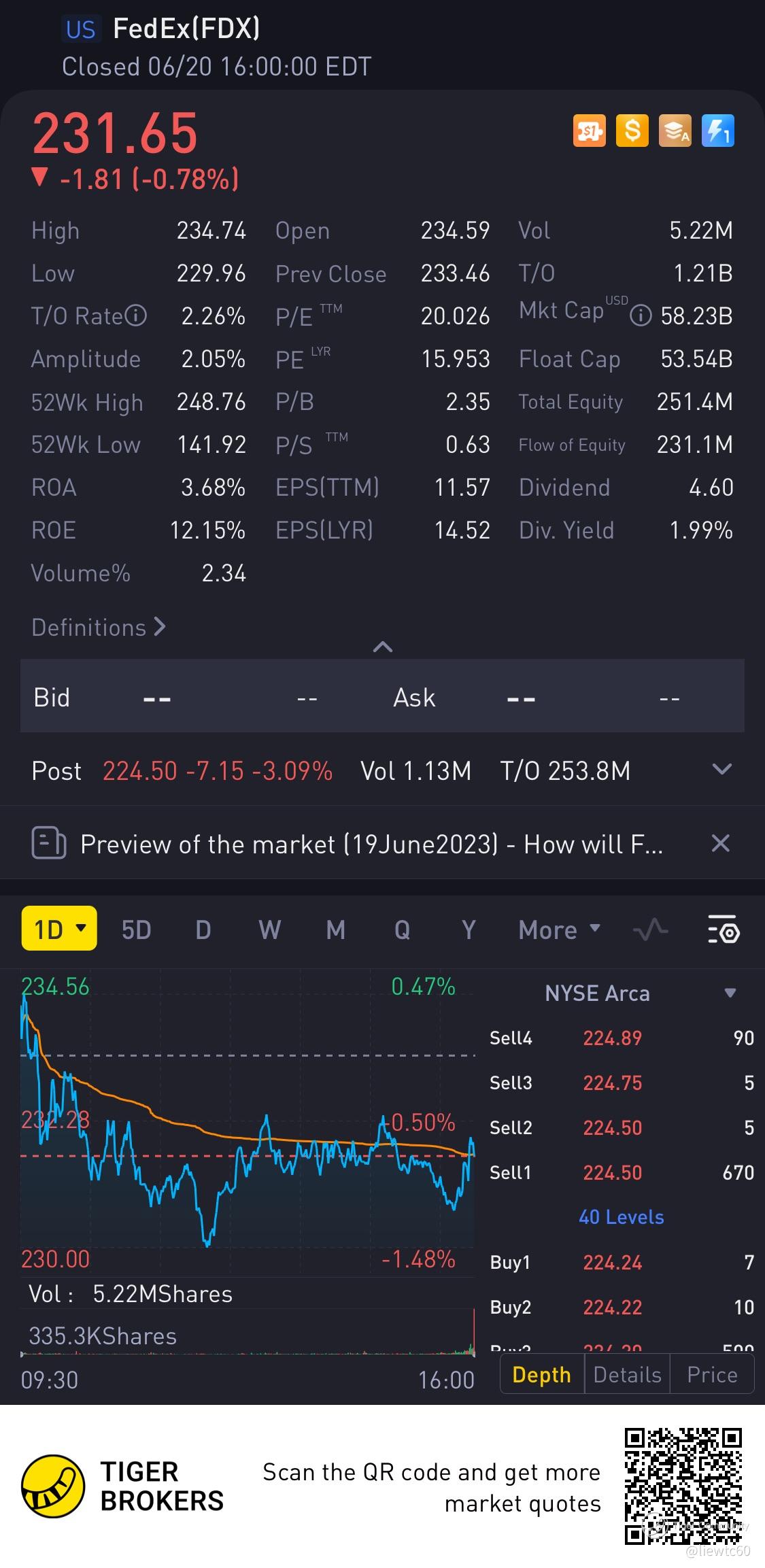765x1568 pixels.
Task: Switch chart to 5D
Action: 136,930
